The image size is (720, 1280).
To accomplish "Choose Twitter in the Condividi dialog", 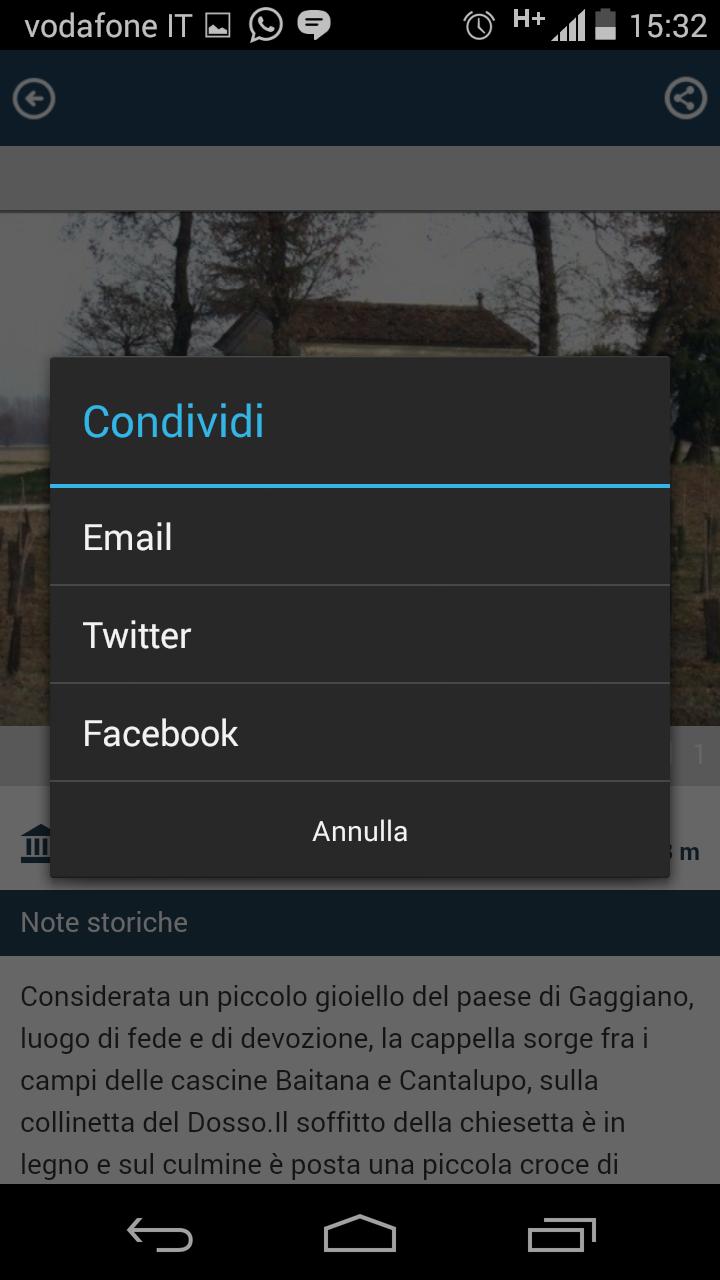I will (360, 635).
